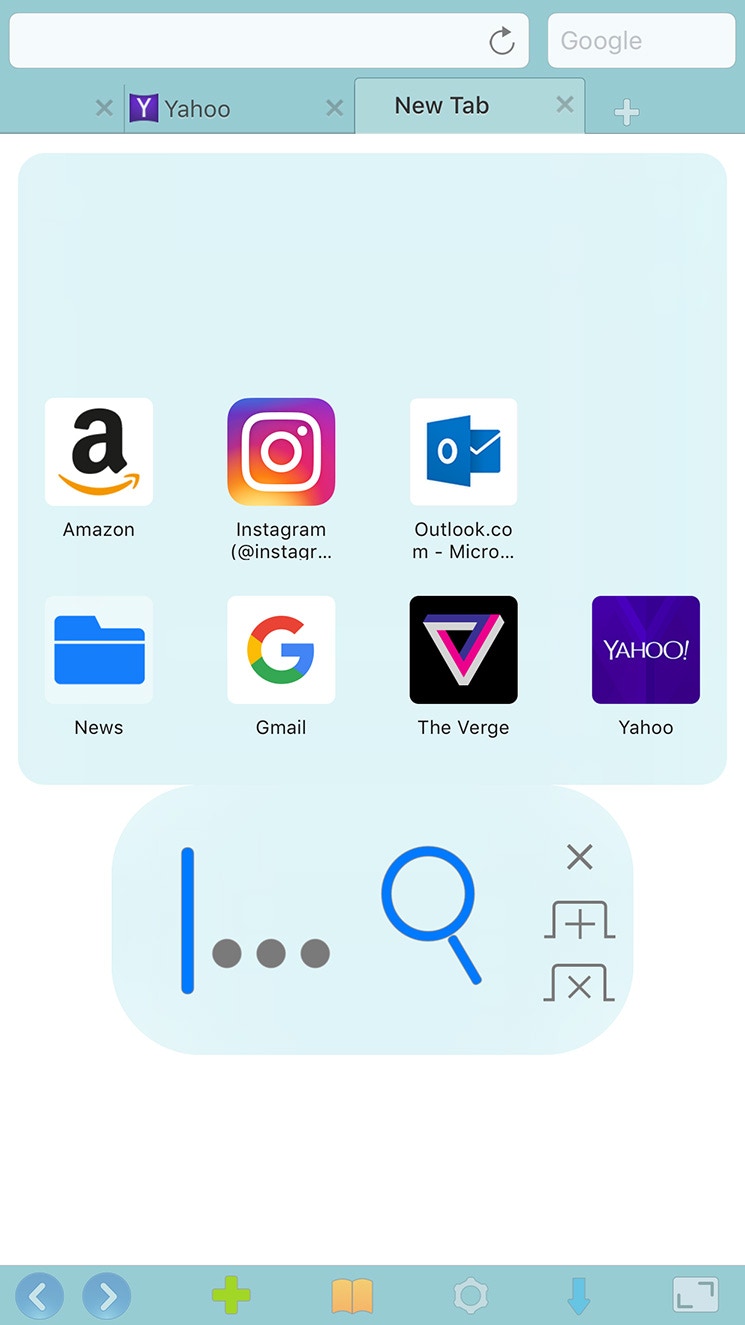745x1325 pixels.
Task: Switch to the Yahoo tab
Action: click(x=198, y=108)
